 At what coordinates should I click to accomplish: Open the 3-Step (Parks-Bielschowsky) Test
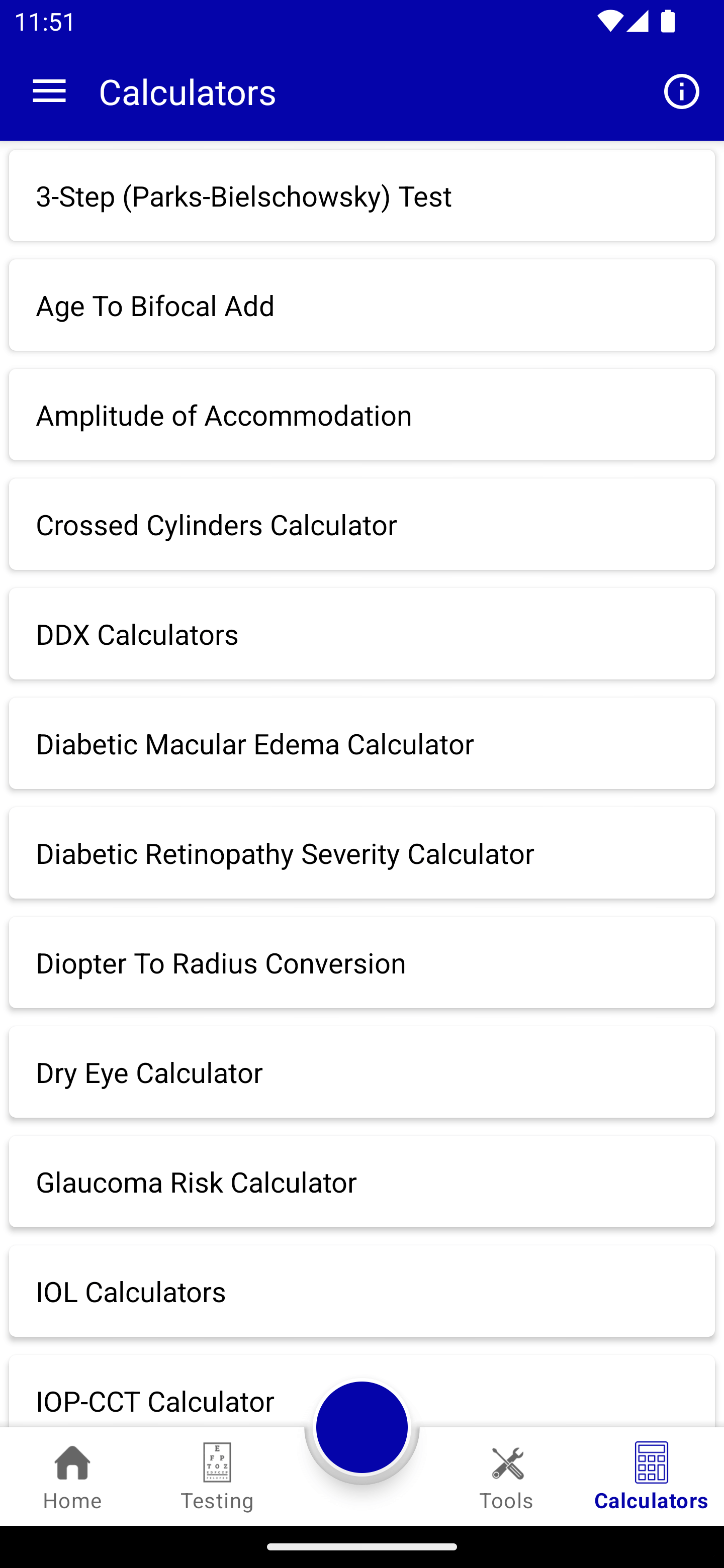(361, 195)
